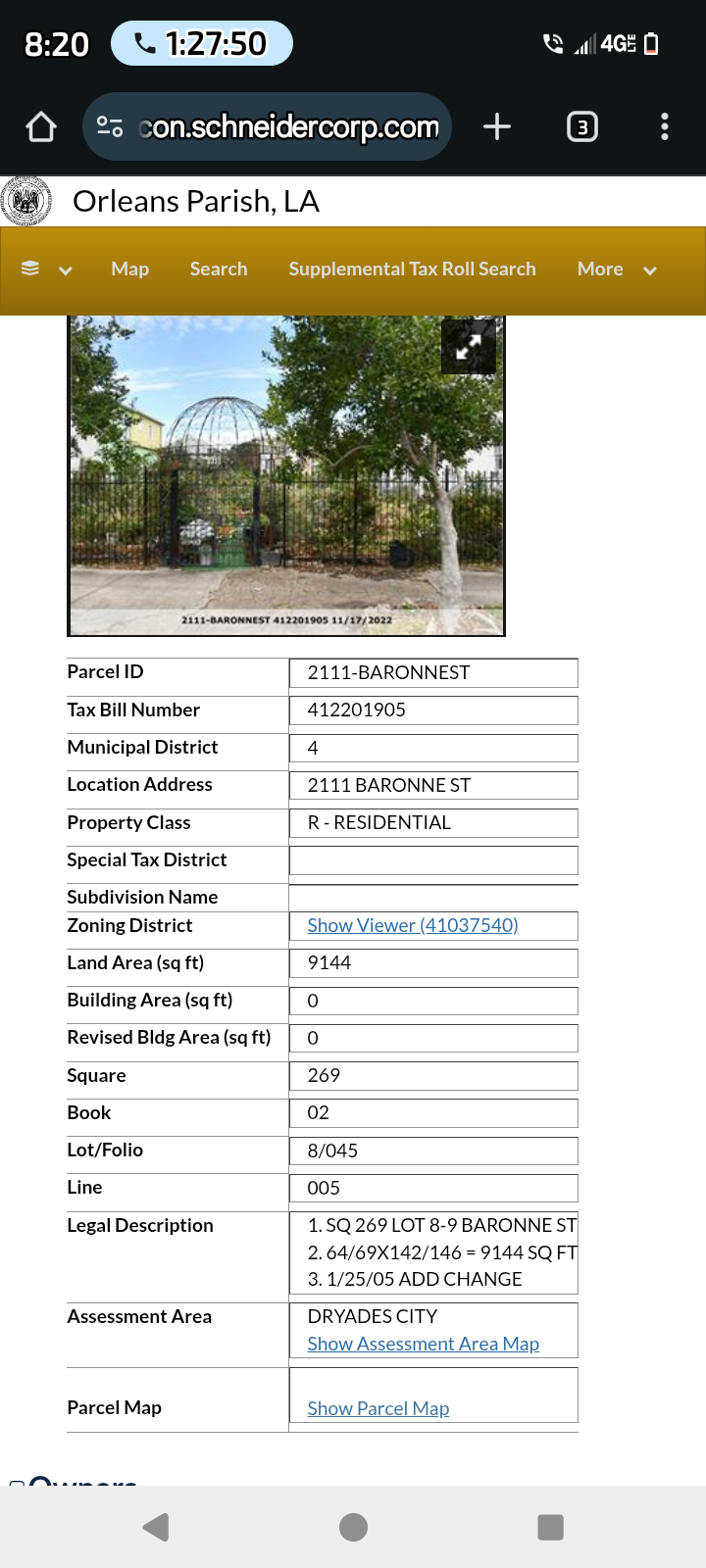The image size is (706, 1568).
Task: Open the Search page
Action: [x=219, y=269]
